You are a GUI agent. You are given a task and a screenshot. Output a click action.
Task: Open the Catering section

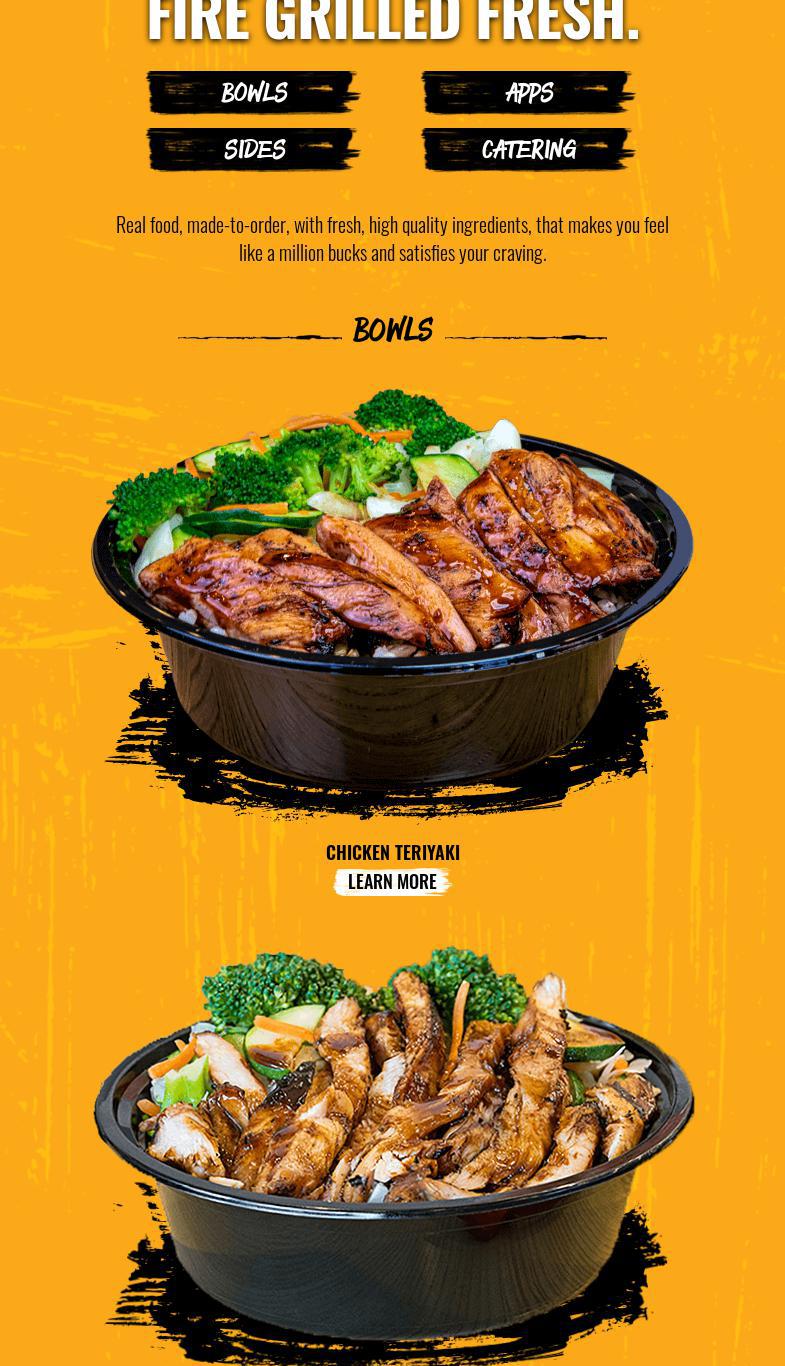click(528, 150)
